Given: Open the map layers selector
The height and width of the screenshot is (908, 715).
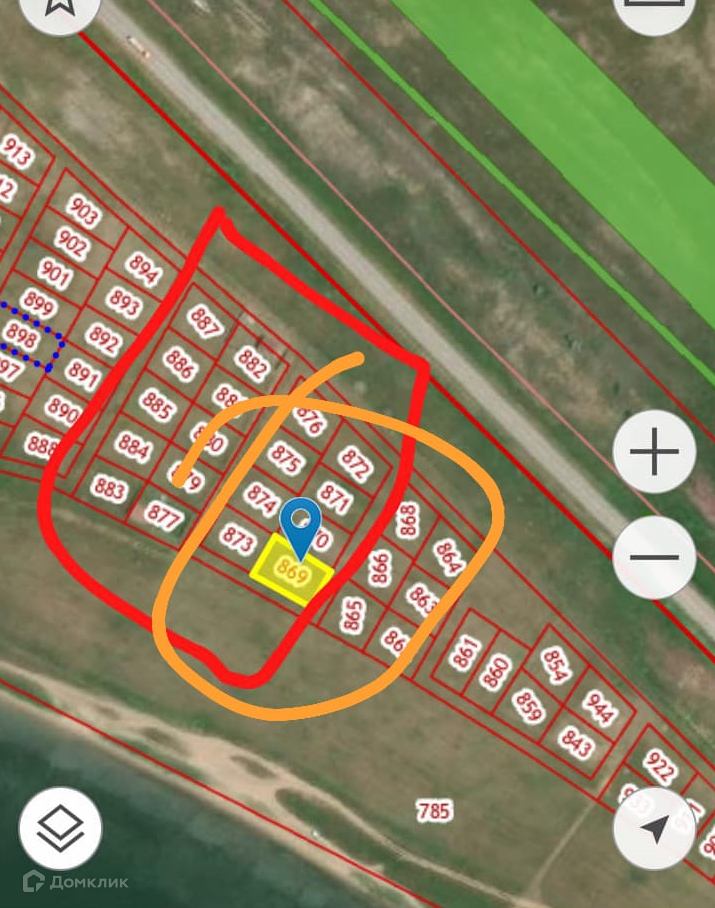Looking at the screenshot, I should pos(60,828).
